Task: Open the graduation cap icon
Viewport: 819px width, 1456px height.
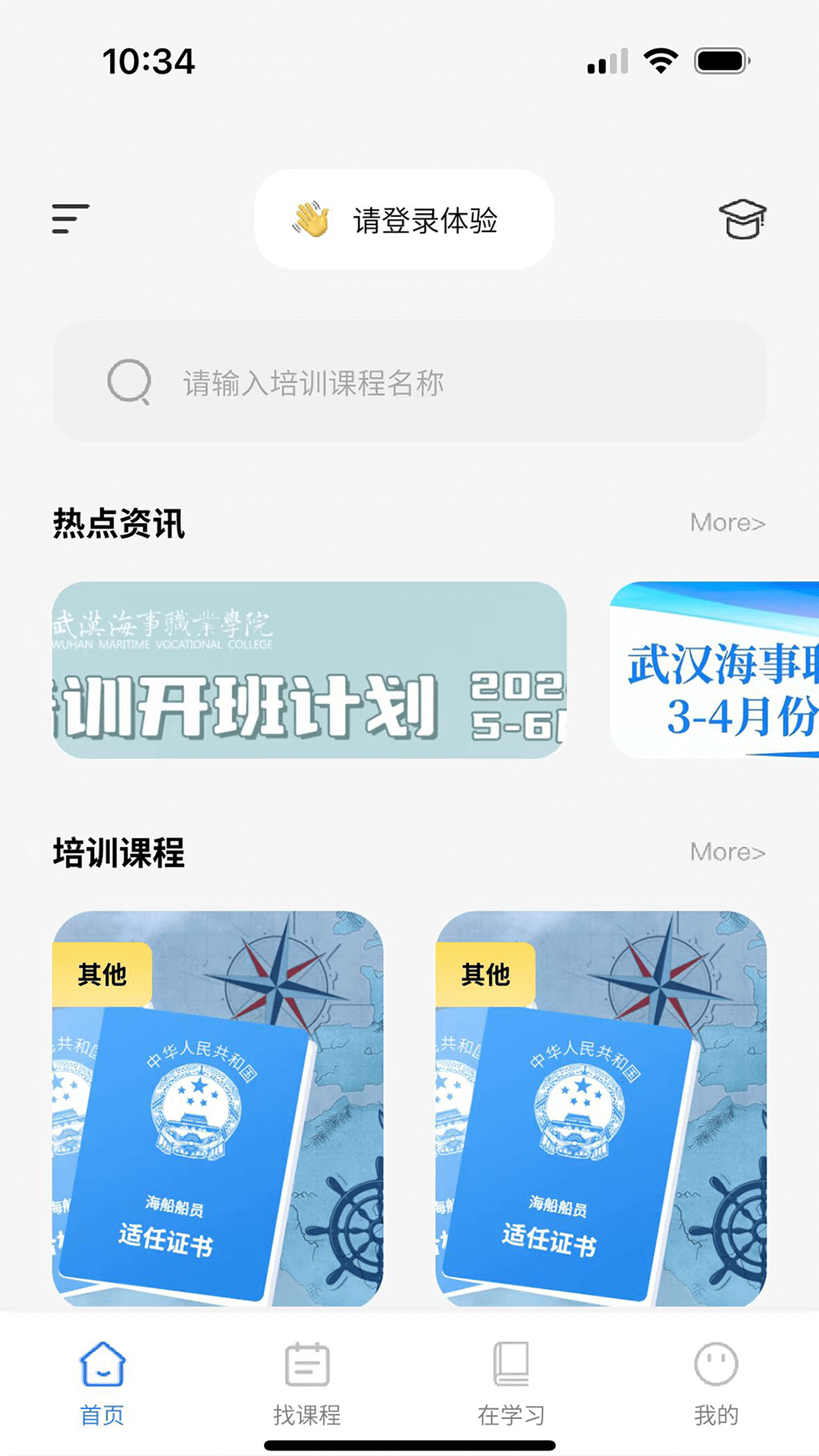Action: (x=742, y=219)
